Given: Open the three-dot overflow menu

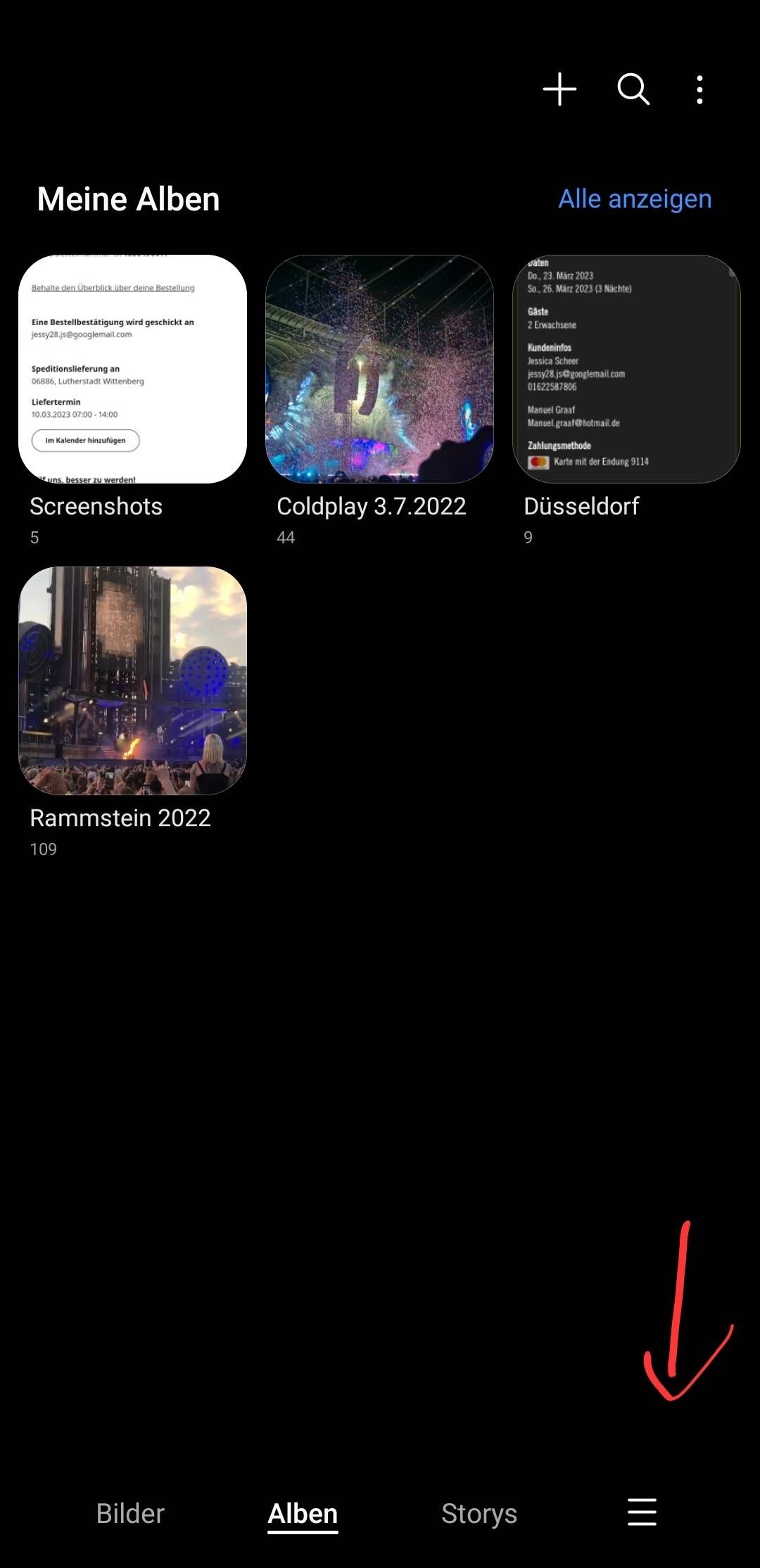Looking at the screenshot, I should [x=699, y=90].
